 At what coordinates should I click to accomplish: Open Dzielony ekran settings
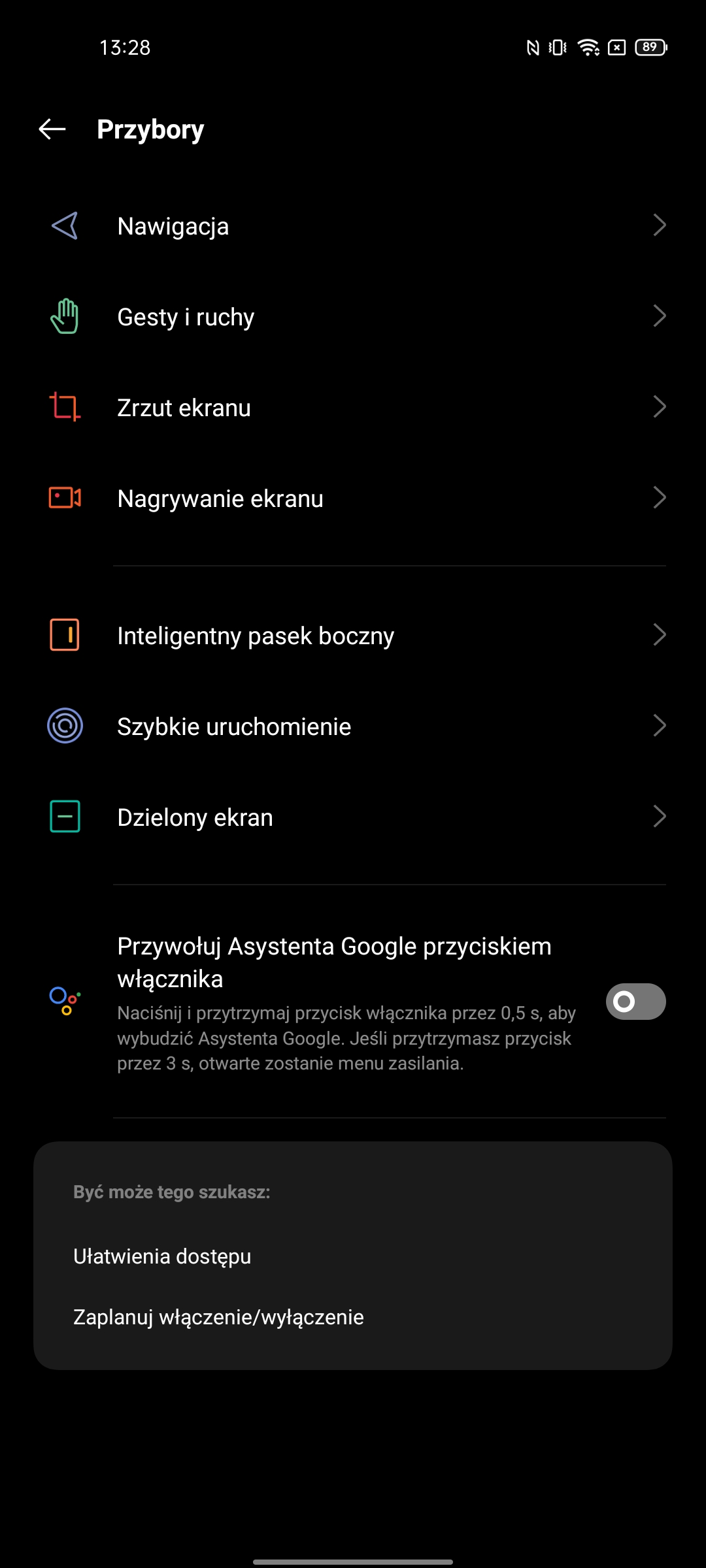(353, 817)
